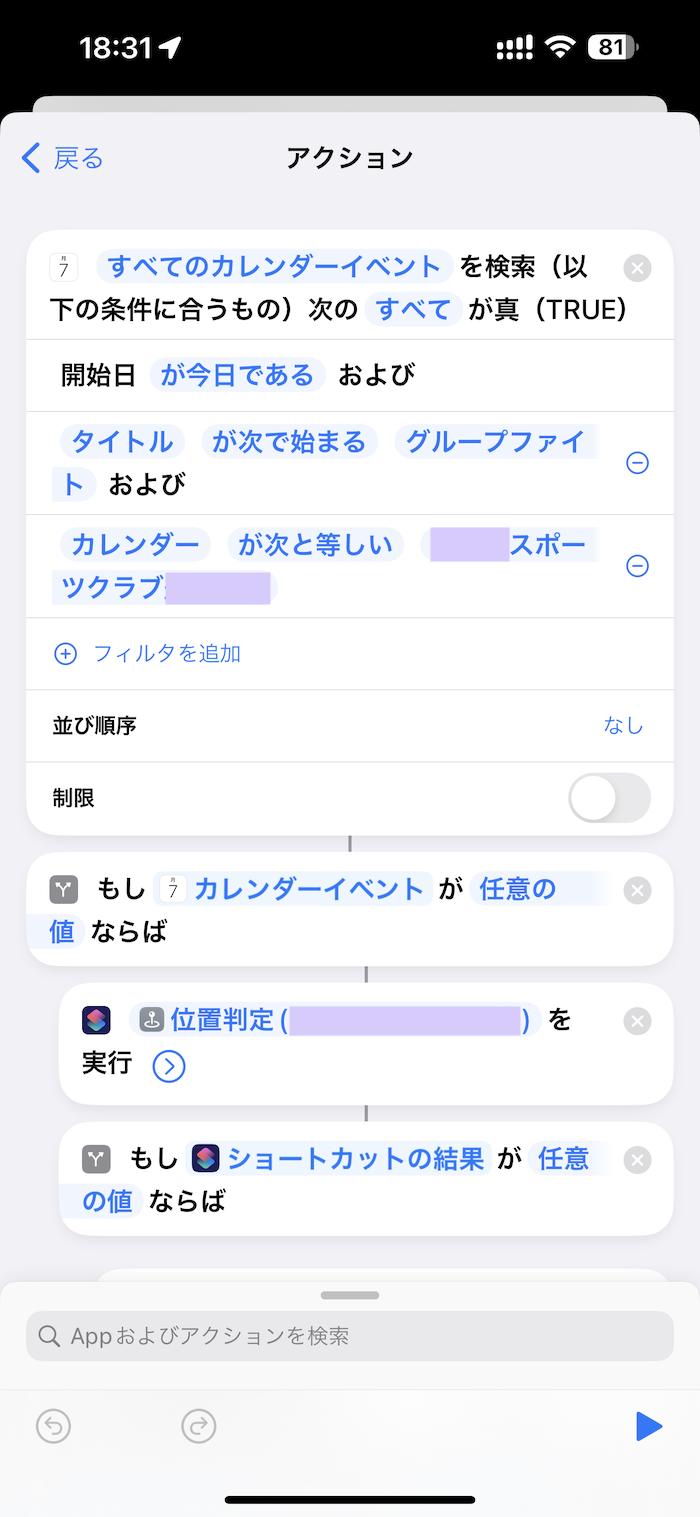Screen dimensions: 700x1517
Task: Edit the が今日である date condition
Action: pos(238,375)
